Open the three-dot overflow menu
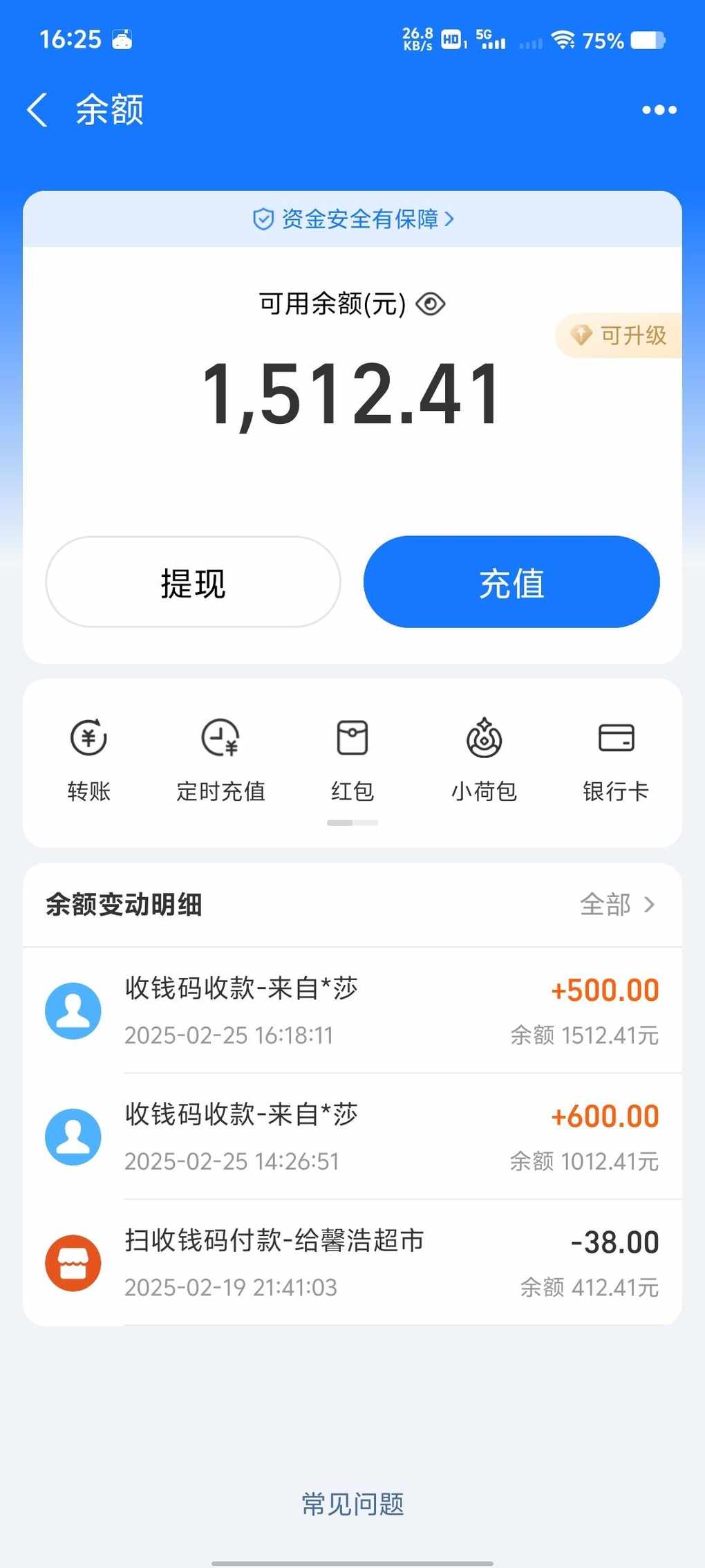 pyautogui.click(x=659, y=110)
